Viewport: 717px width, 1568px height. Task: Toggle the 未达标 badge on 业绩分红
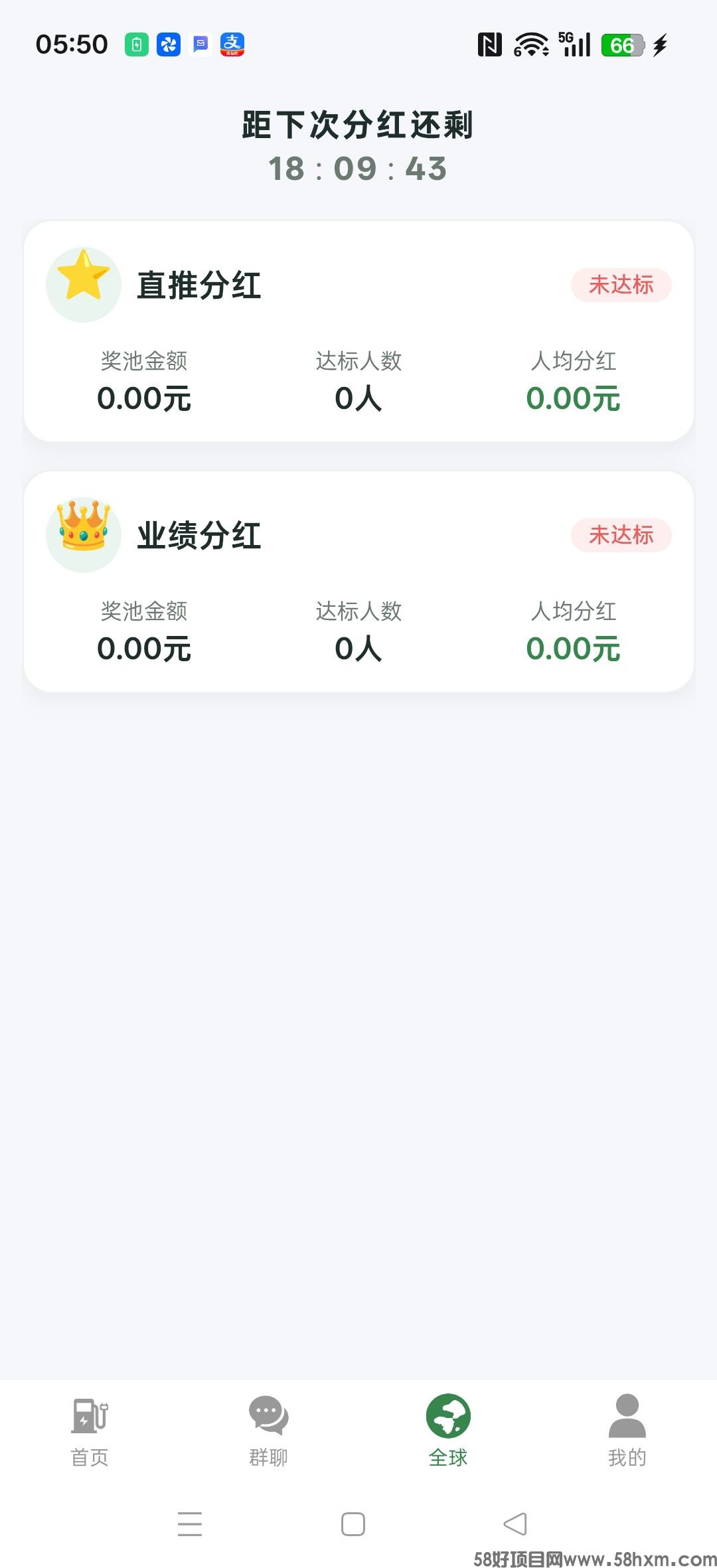click(622, 534)
